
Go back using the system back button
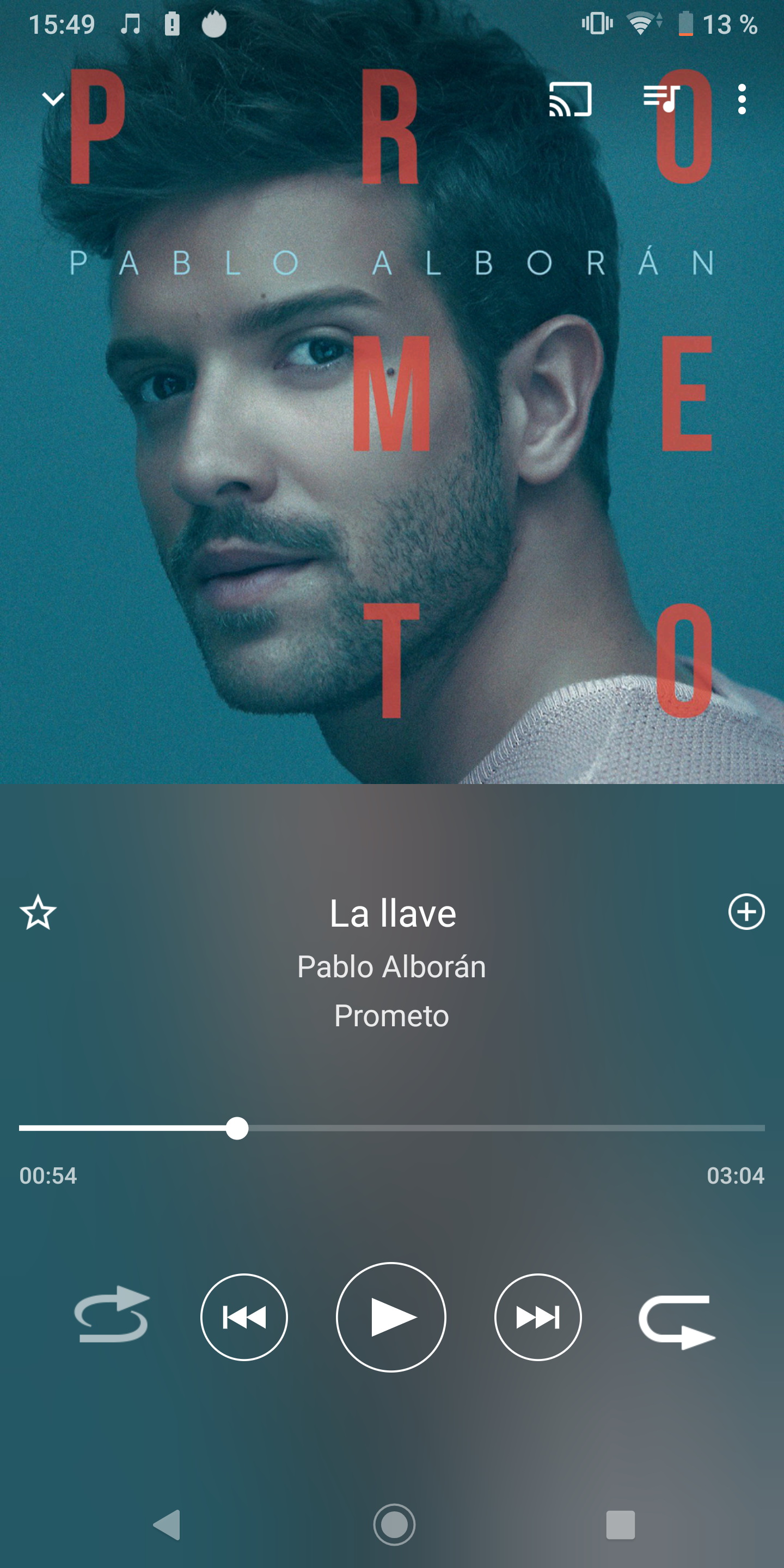166,1525
